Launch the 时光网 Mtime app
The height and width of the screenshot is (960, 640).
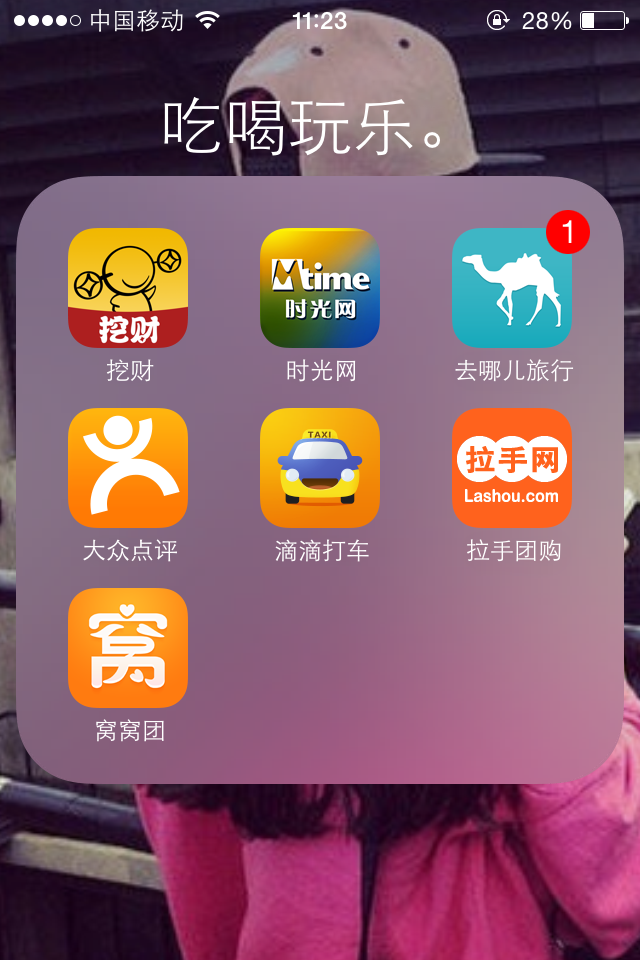320,288
